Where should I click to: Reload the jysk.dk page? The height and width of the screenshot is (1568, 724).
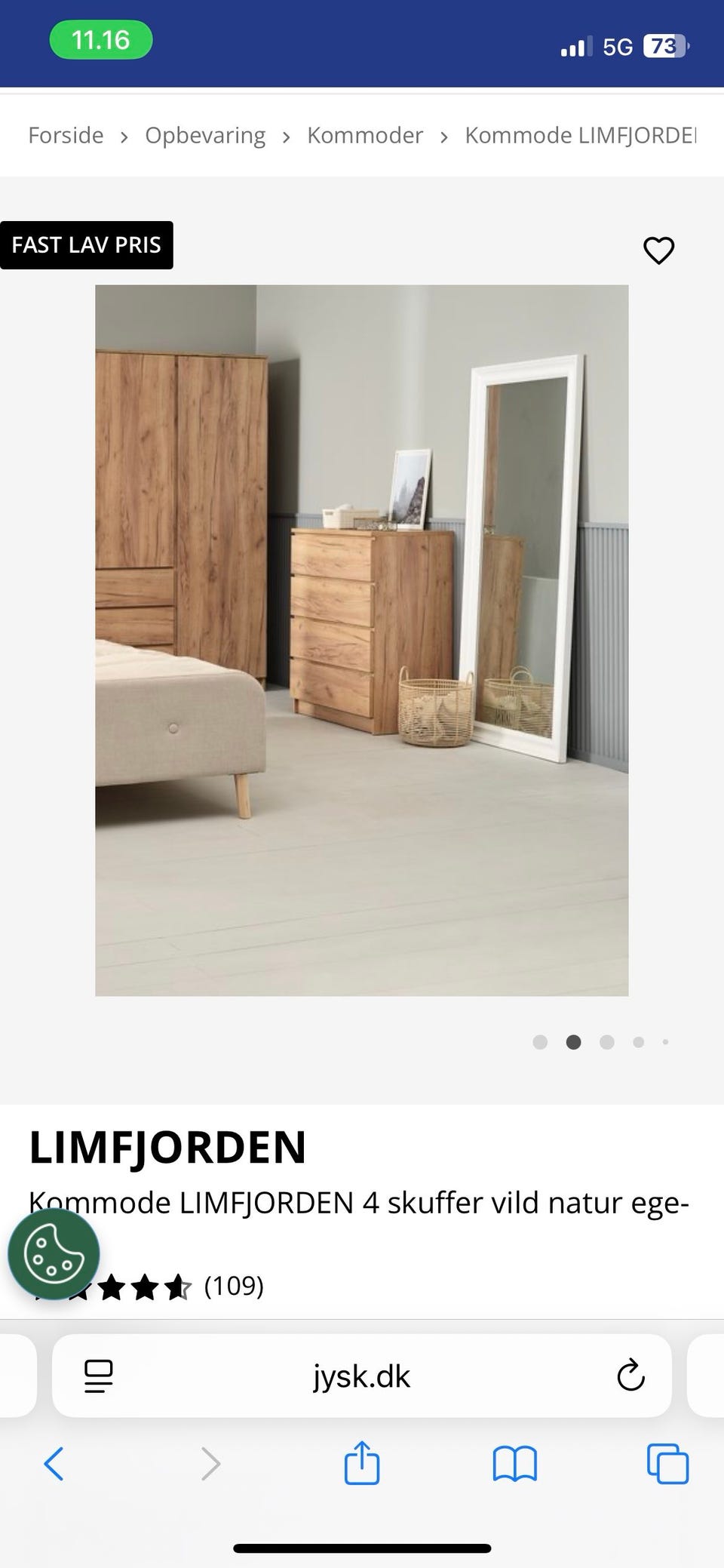[630, 1376]
